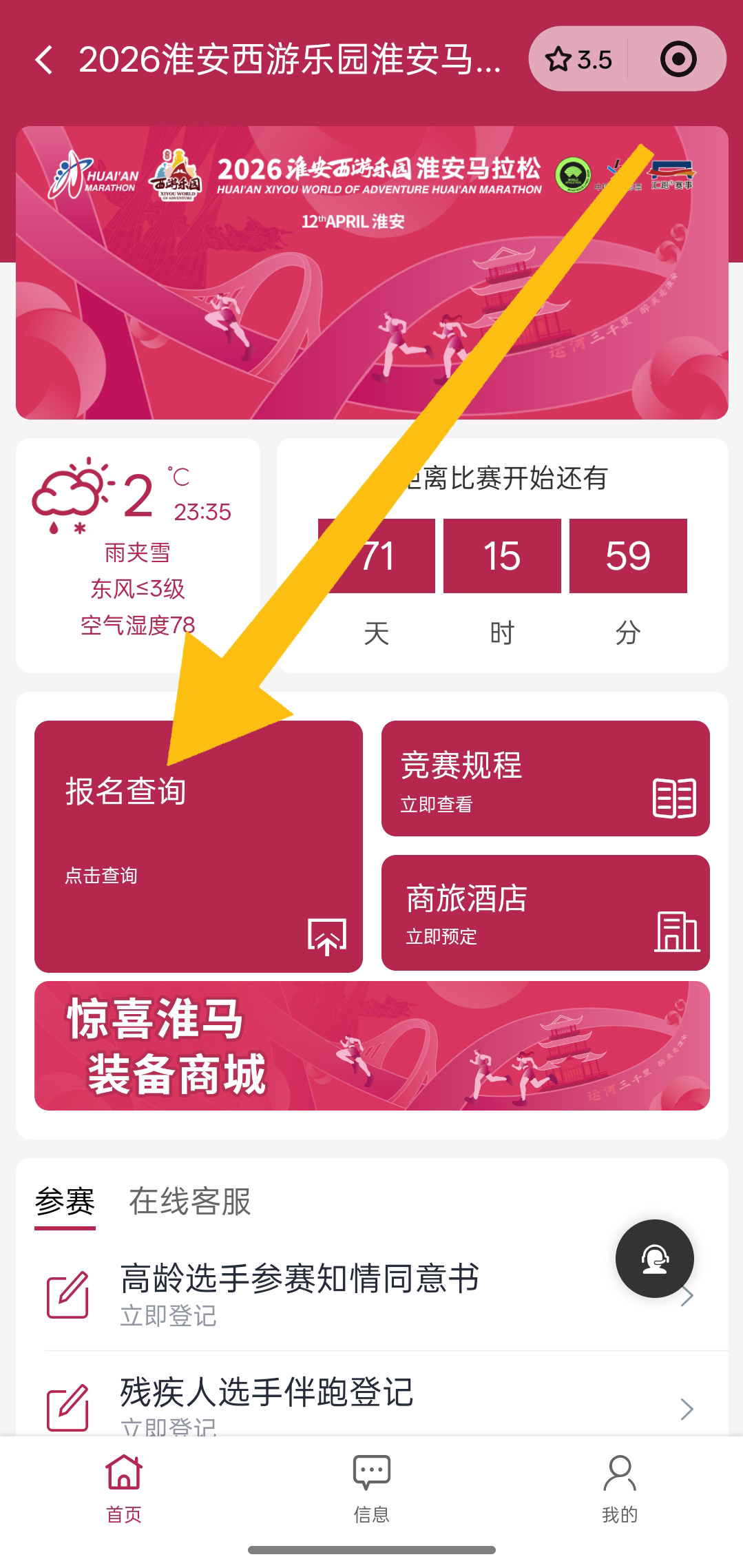Go back using the top-left arrow
The image size is (743, 1568).
[x=44, y=60]
